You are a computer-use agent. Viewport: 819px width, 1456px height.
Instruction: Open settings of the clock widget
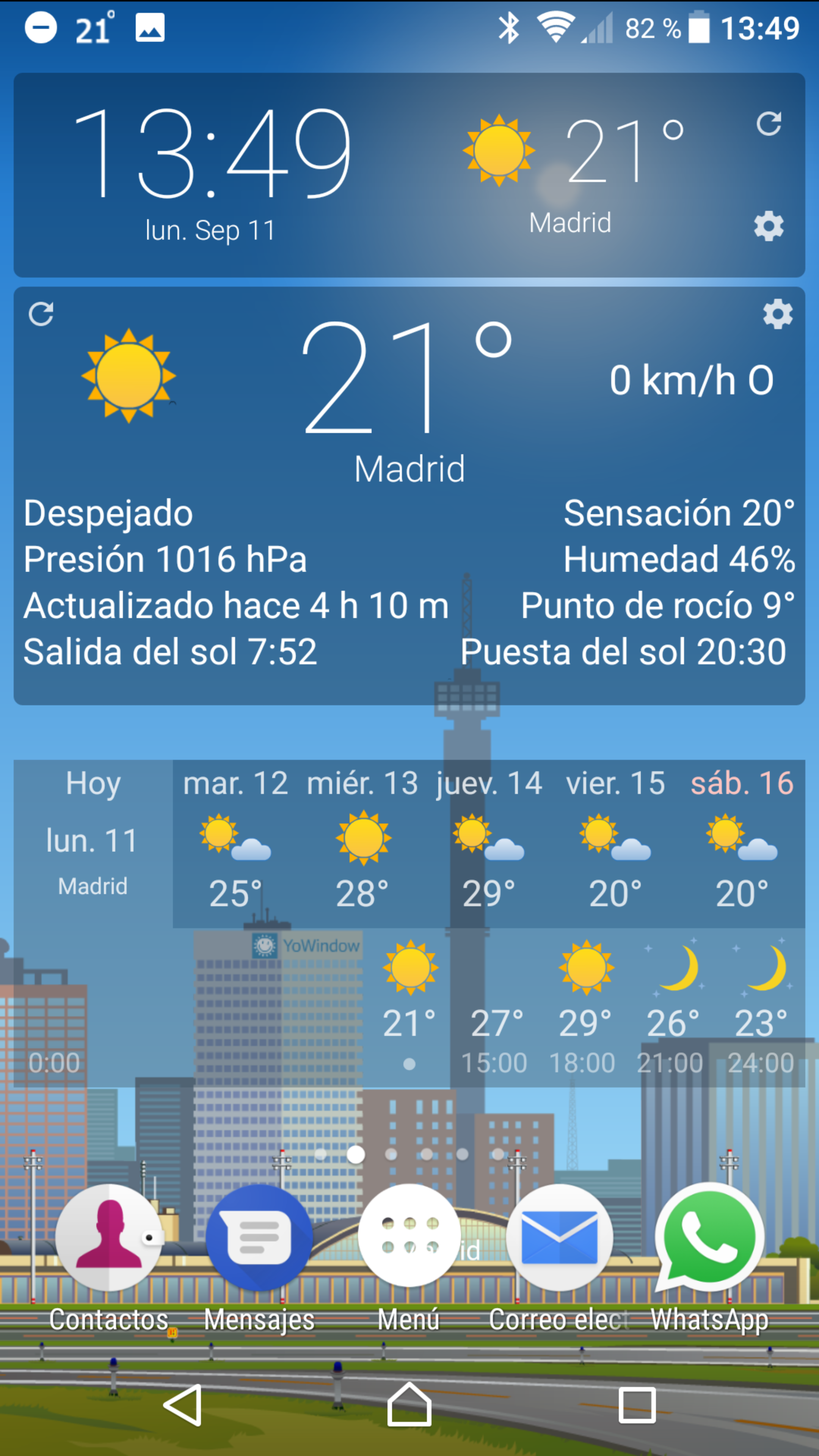click(769, 226)
